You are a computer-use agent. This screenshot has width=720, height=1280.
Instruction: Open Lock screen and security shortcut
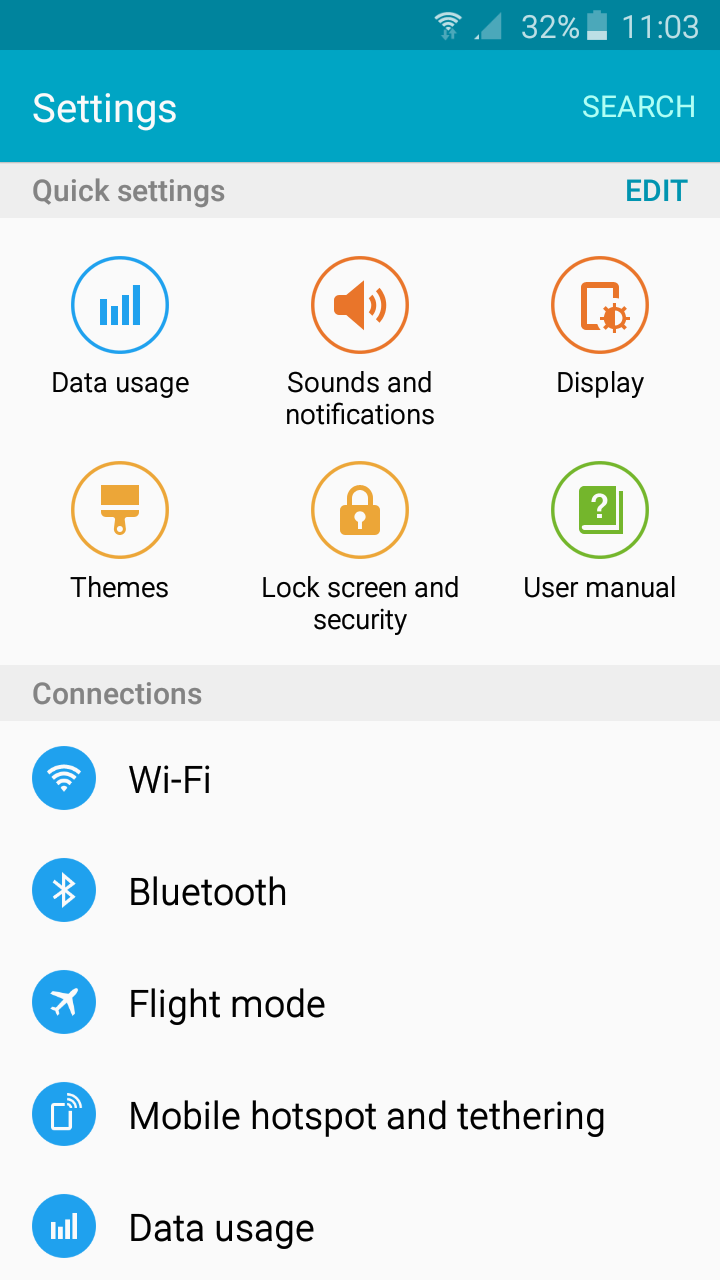pyautogui.click(x=360, y=512)
